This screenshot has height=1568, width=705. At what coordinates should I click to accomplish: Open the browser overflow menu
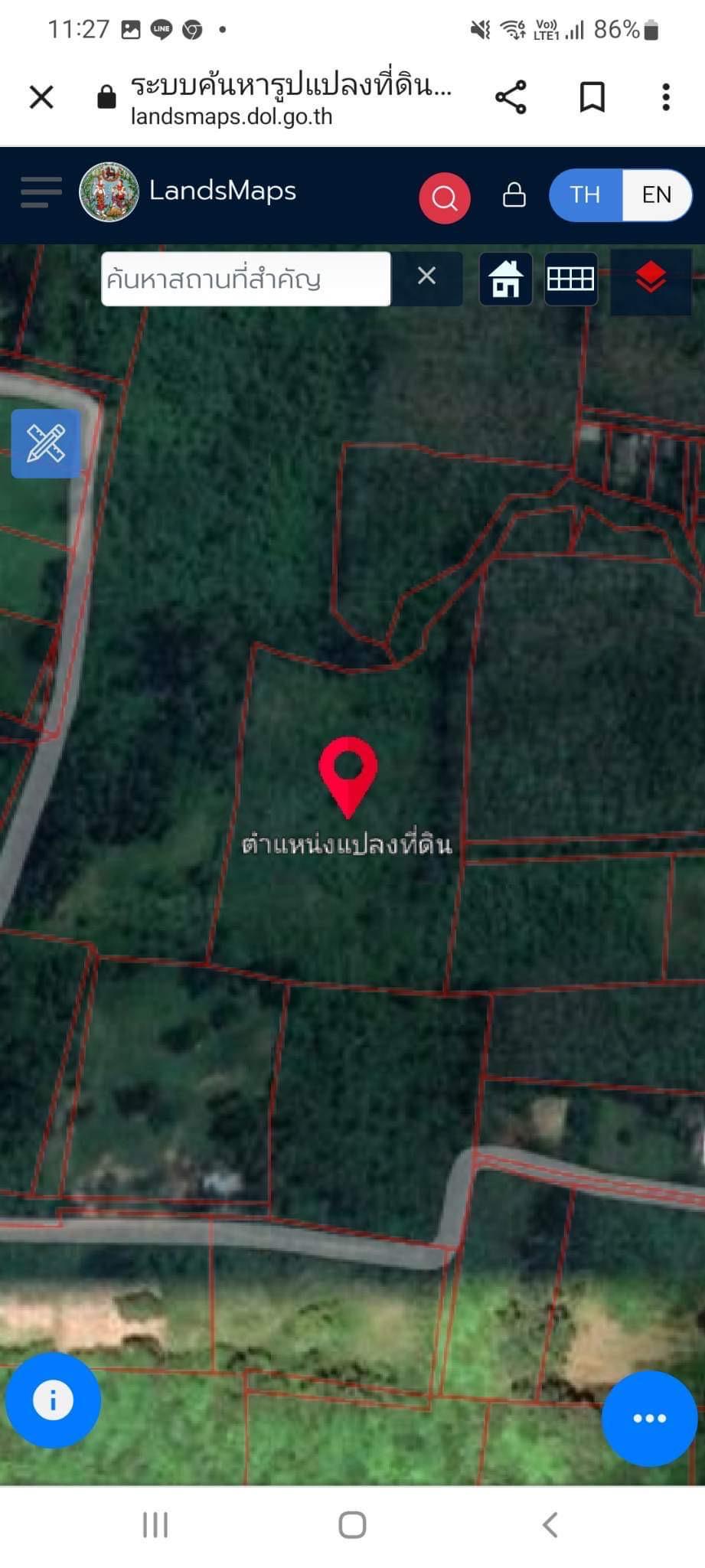tap(666, 97)
